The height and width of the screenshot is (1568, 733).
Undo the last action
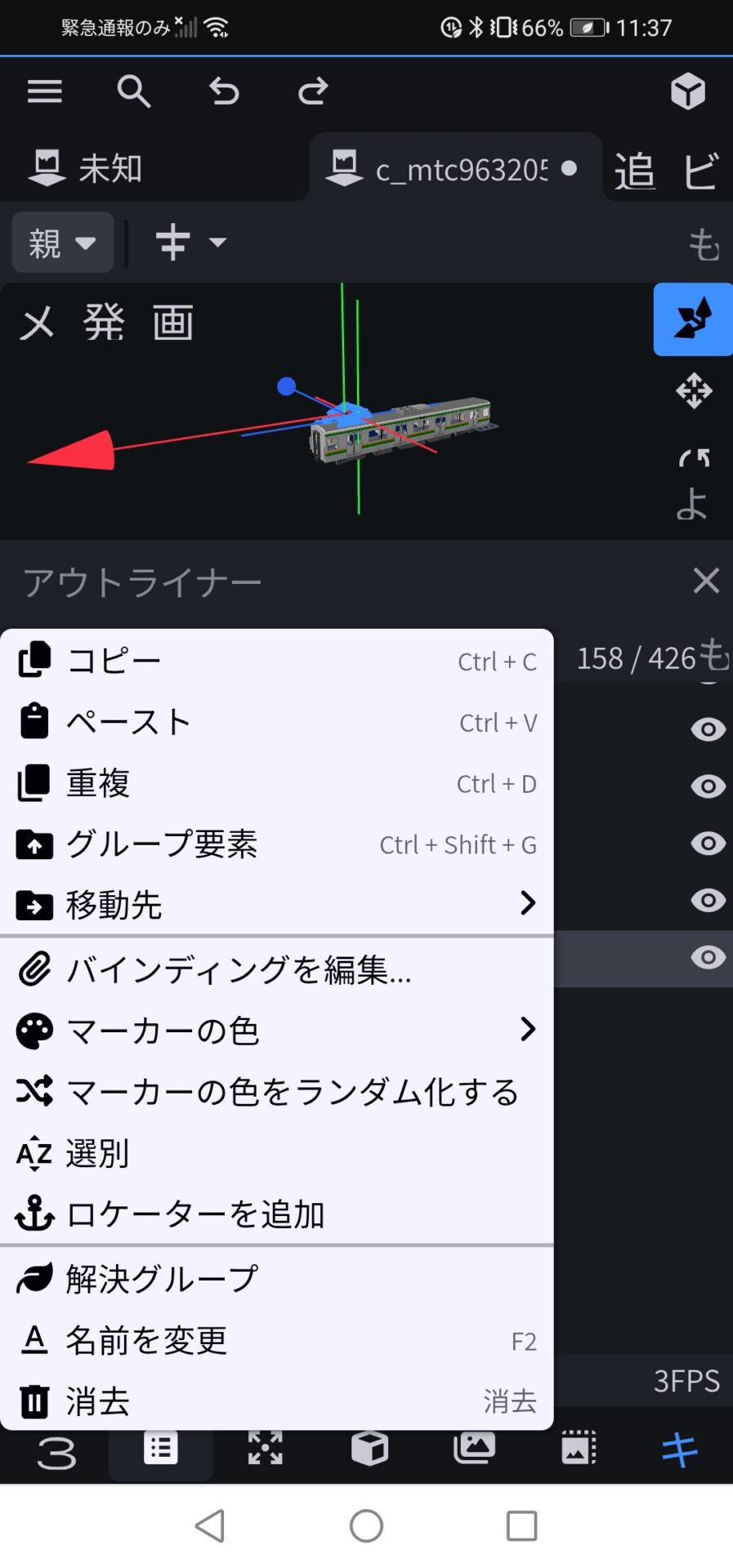click(x=223, y=91)
